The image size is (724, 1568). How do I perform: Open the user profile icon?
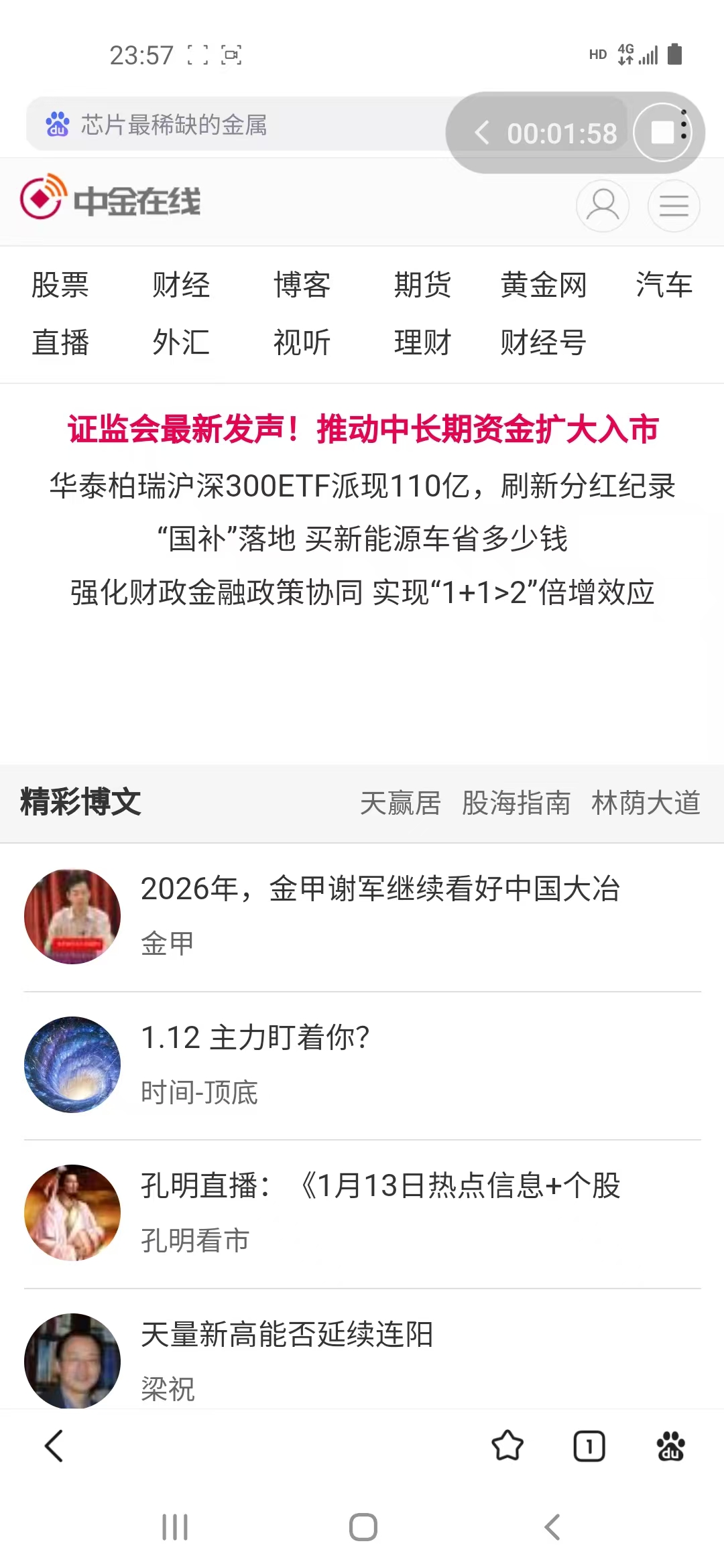pos(602,206)
